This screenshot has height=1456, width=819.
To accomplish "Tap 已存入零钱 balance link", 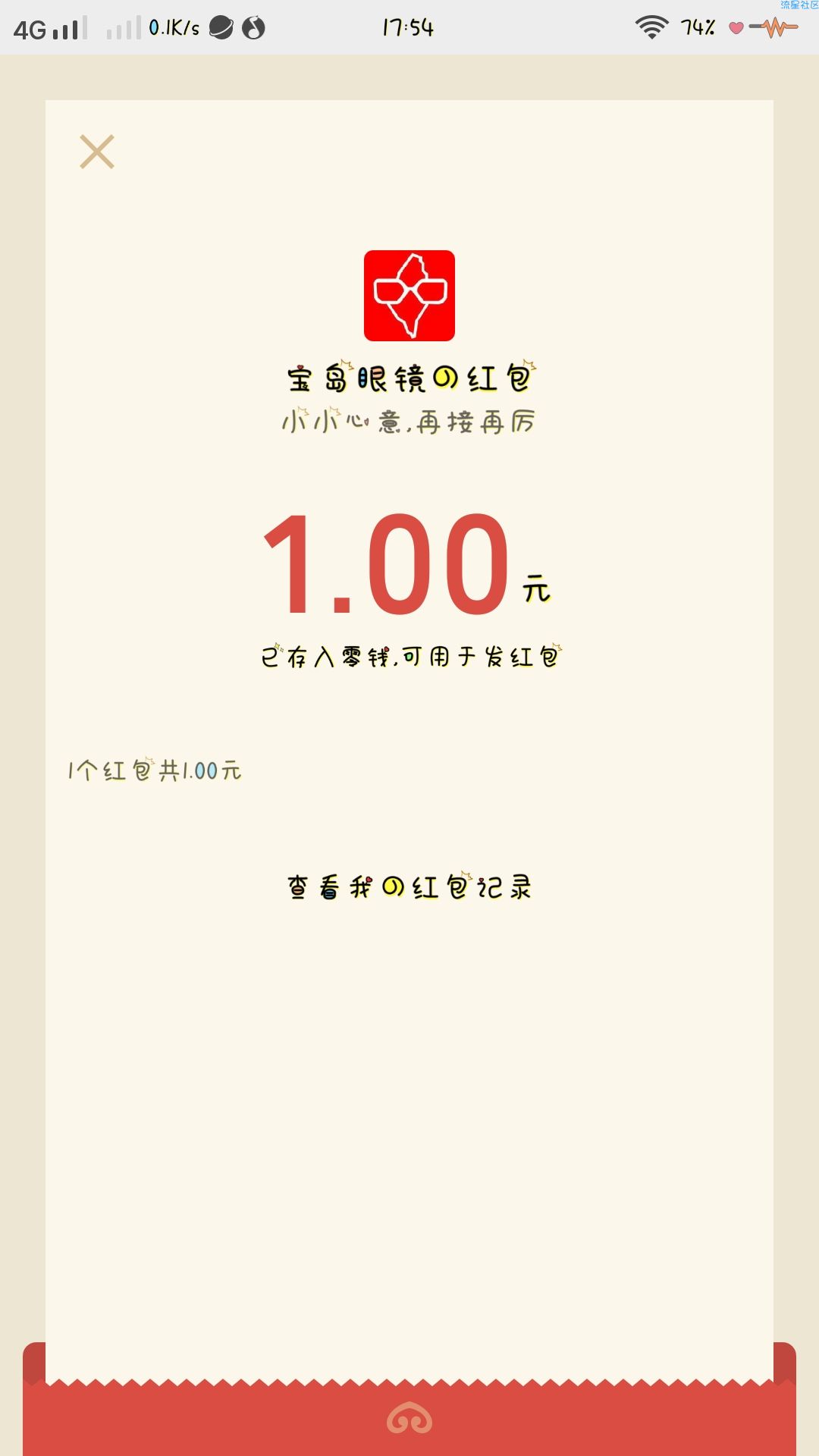I will click(x=409, y=656).
